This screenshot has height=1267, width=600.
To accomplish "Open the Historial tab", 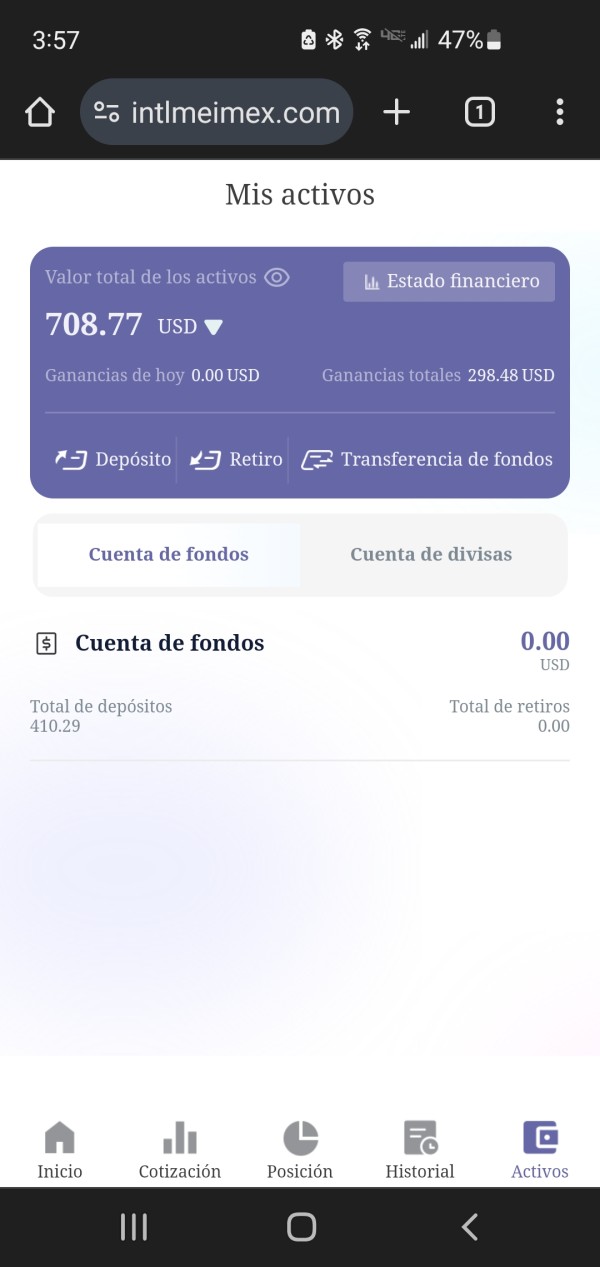I will tap(420, 1150).
